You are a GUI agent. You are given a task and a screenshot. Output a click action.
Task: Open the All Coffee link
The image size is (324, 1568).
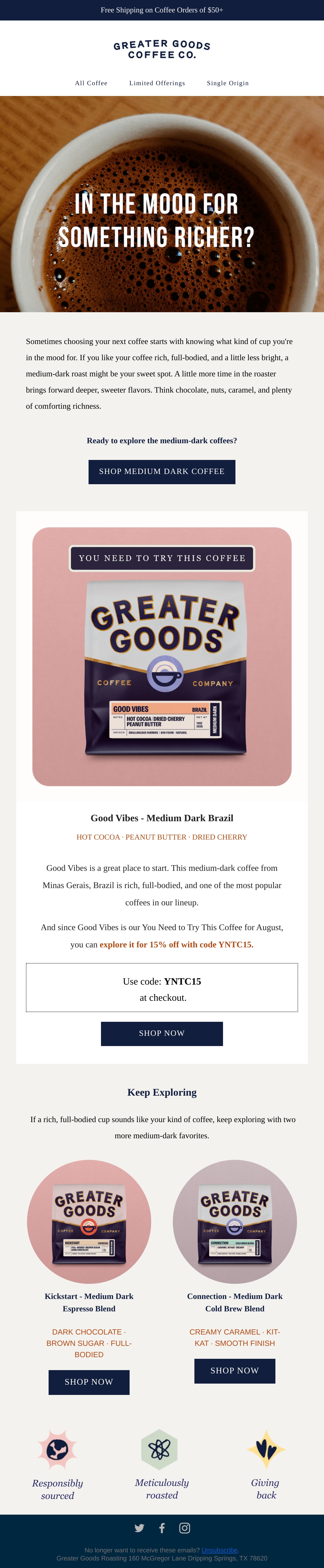[91, 83]
